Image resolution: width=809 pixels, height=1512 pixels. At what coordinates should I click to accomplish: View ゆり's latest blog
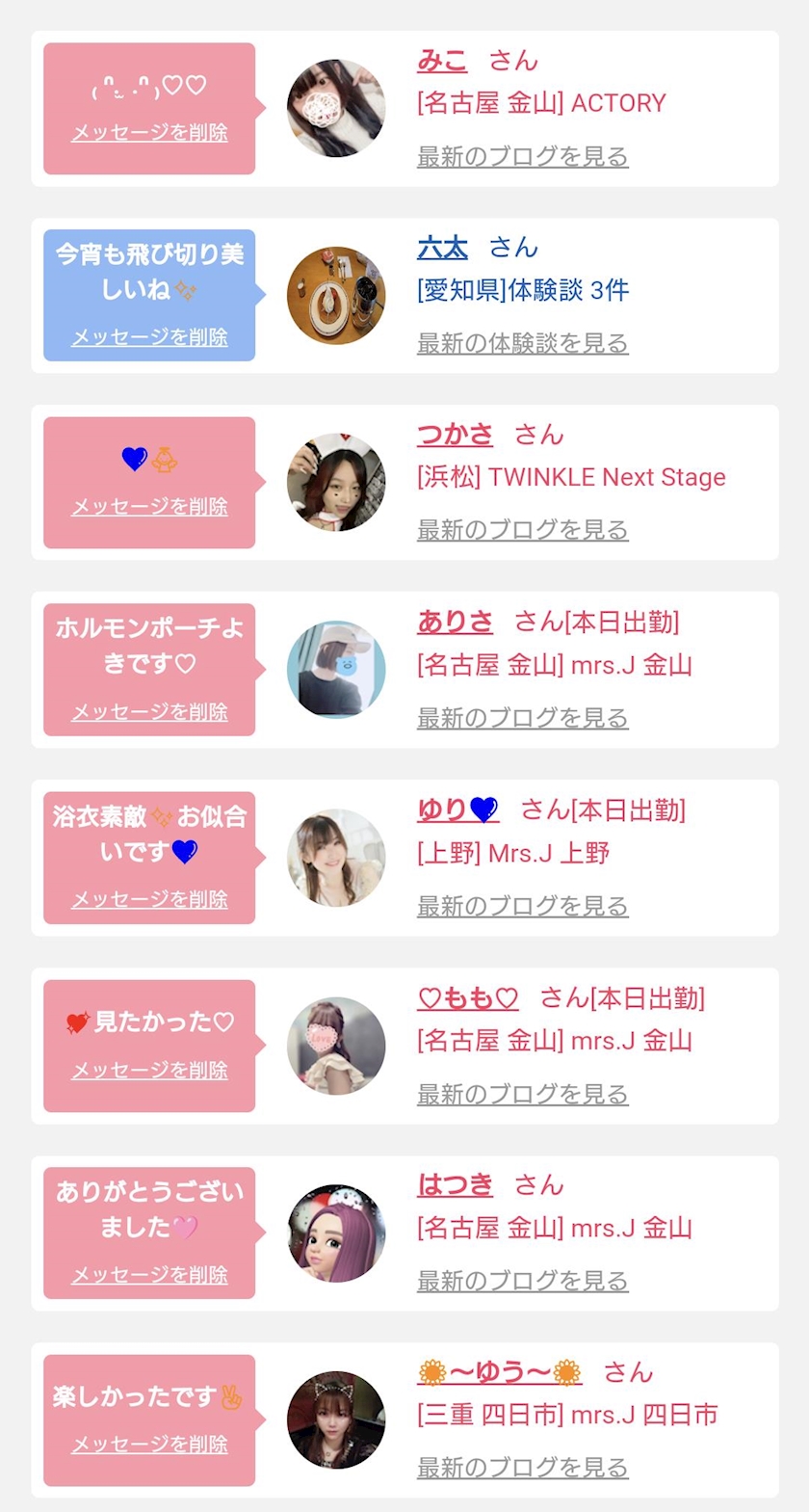tap(522, 906)
